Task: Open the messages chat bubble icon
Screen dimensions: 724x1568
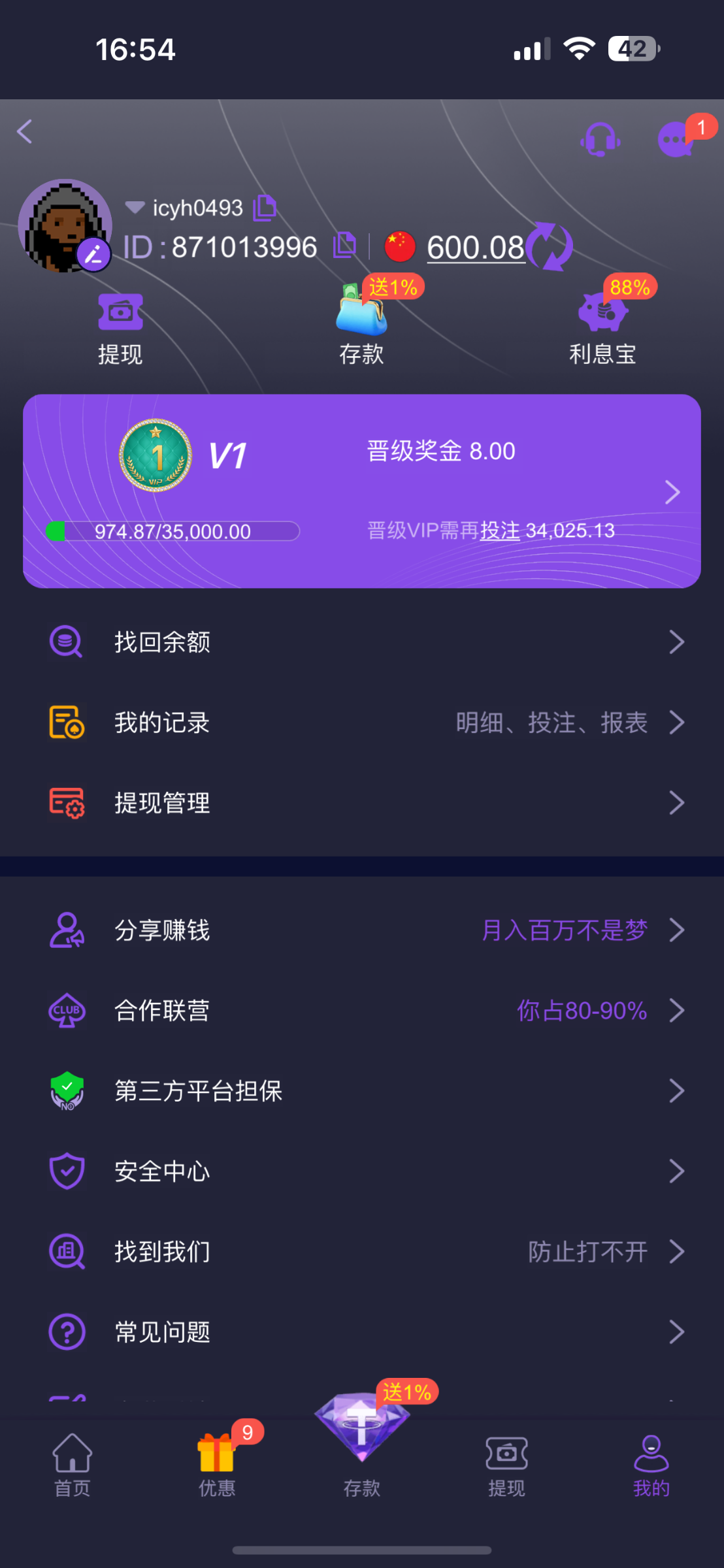Action: click(676, 139)
